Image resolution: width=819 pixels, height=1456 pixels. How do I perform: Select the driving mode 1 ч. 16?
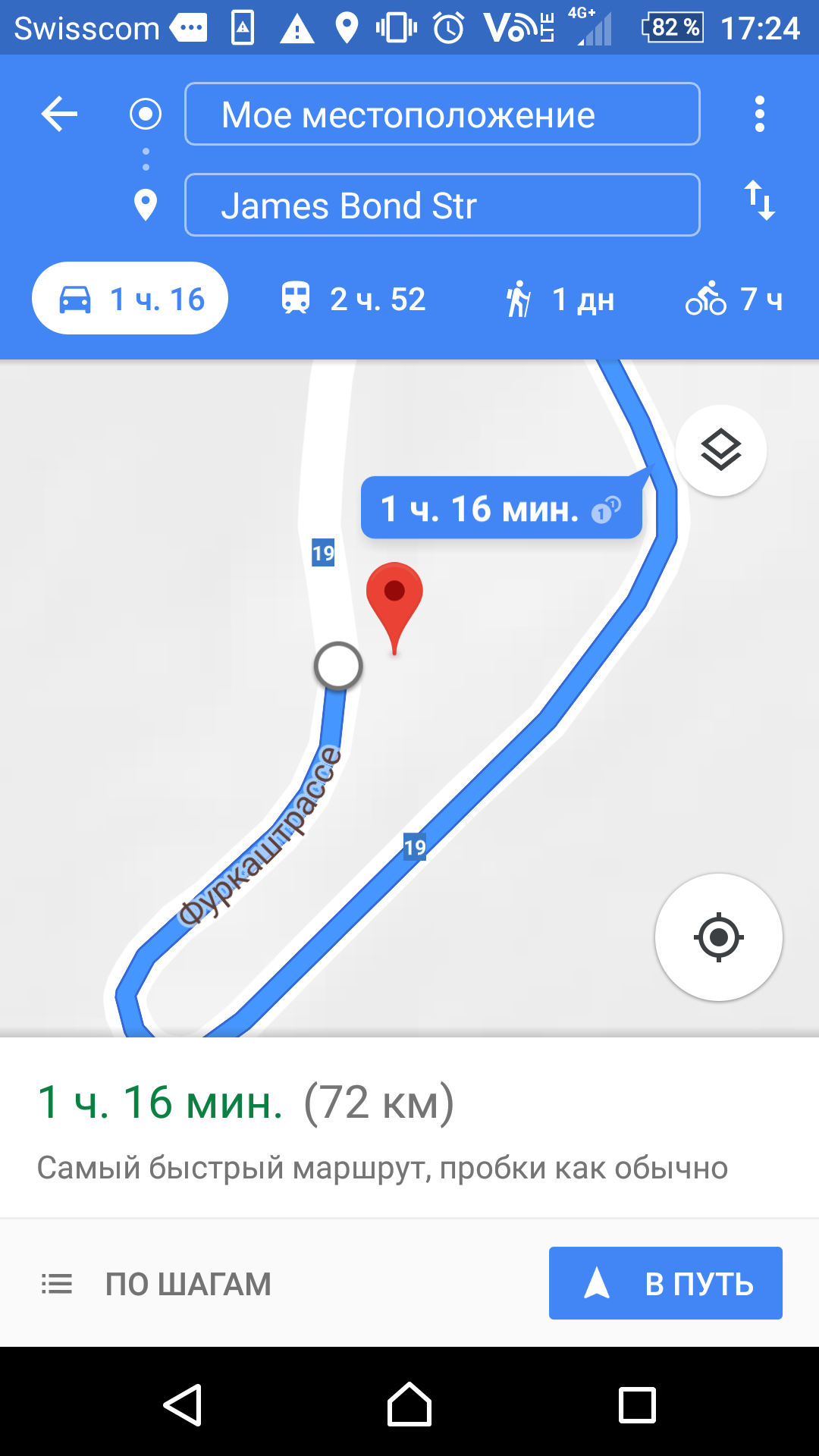pyautogui.click(x=130, y=299)
